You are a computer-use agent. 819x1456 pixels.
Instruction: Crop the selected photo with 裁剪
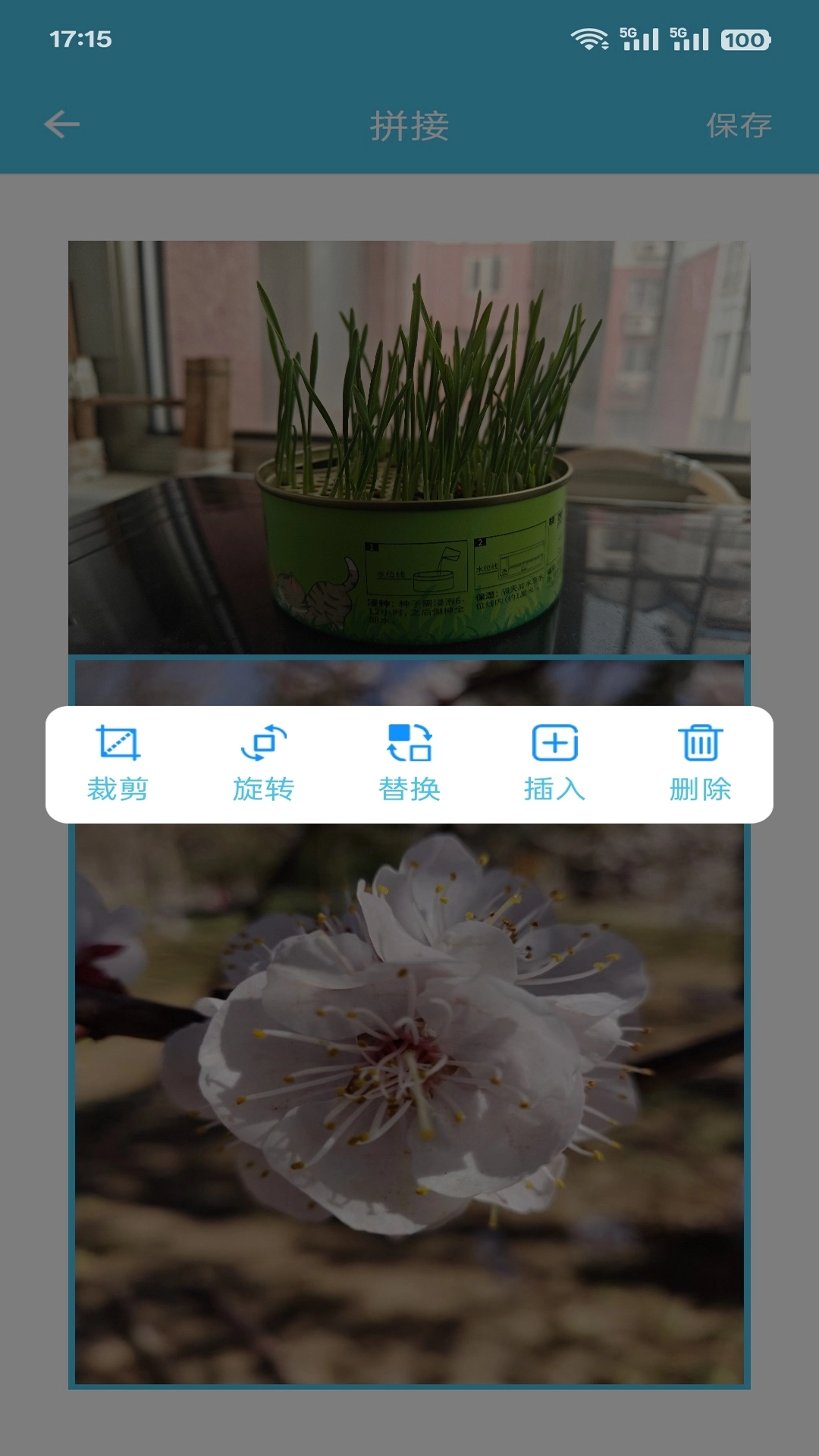point(118,764)
